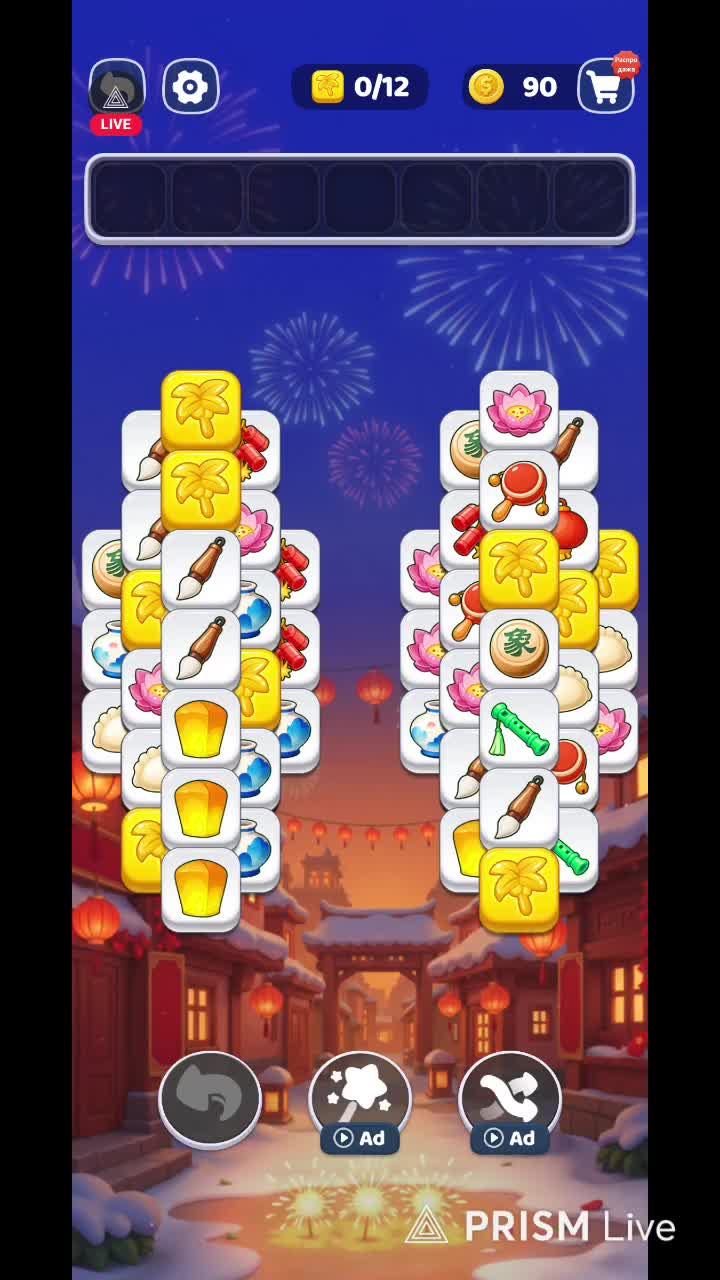
Task: Undo the last move
Action: click(x=210, y=1100)
